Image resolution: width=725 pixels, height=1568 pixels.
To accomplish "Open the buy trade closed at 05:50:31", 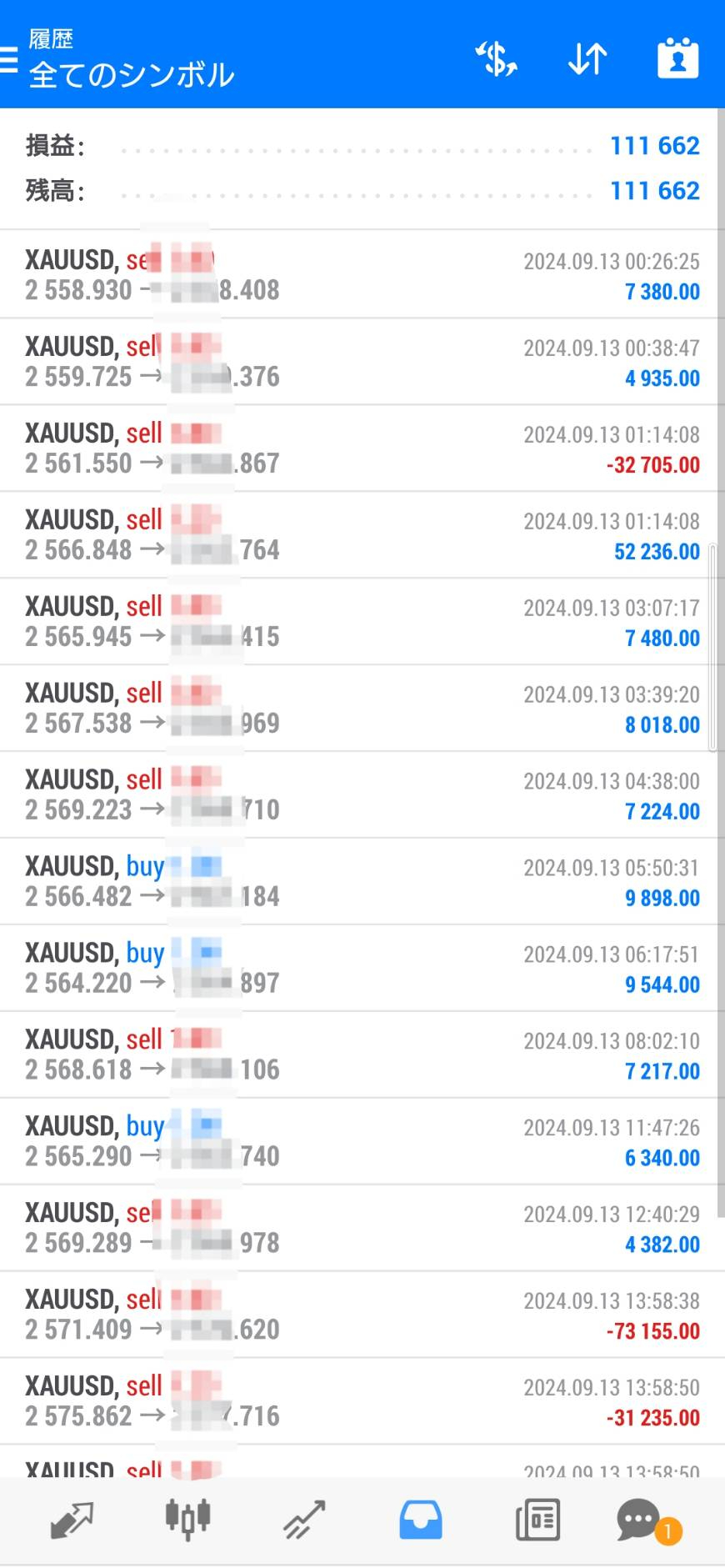I will [x=362, y=882].
